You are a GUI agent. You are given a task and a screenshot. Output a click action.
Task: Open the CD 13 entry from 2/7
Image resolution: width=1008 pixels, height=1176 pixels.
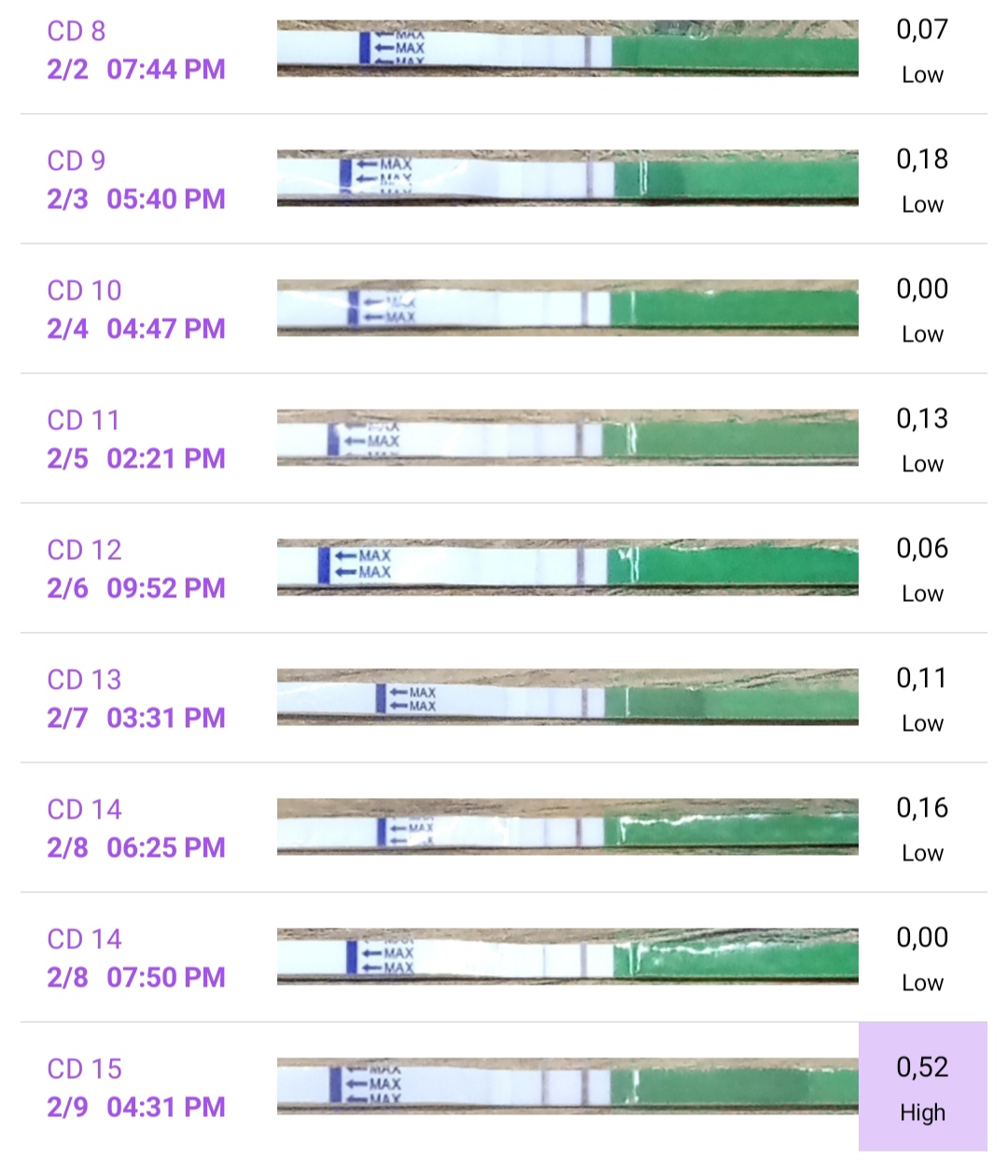(504, 698)
